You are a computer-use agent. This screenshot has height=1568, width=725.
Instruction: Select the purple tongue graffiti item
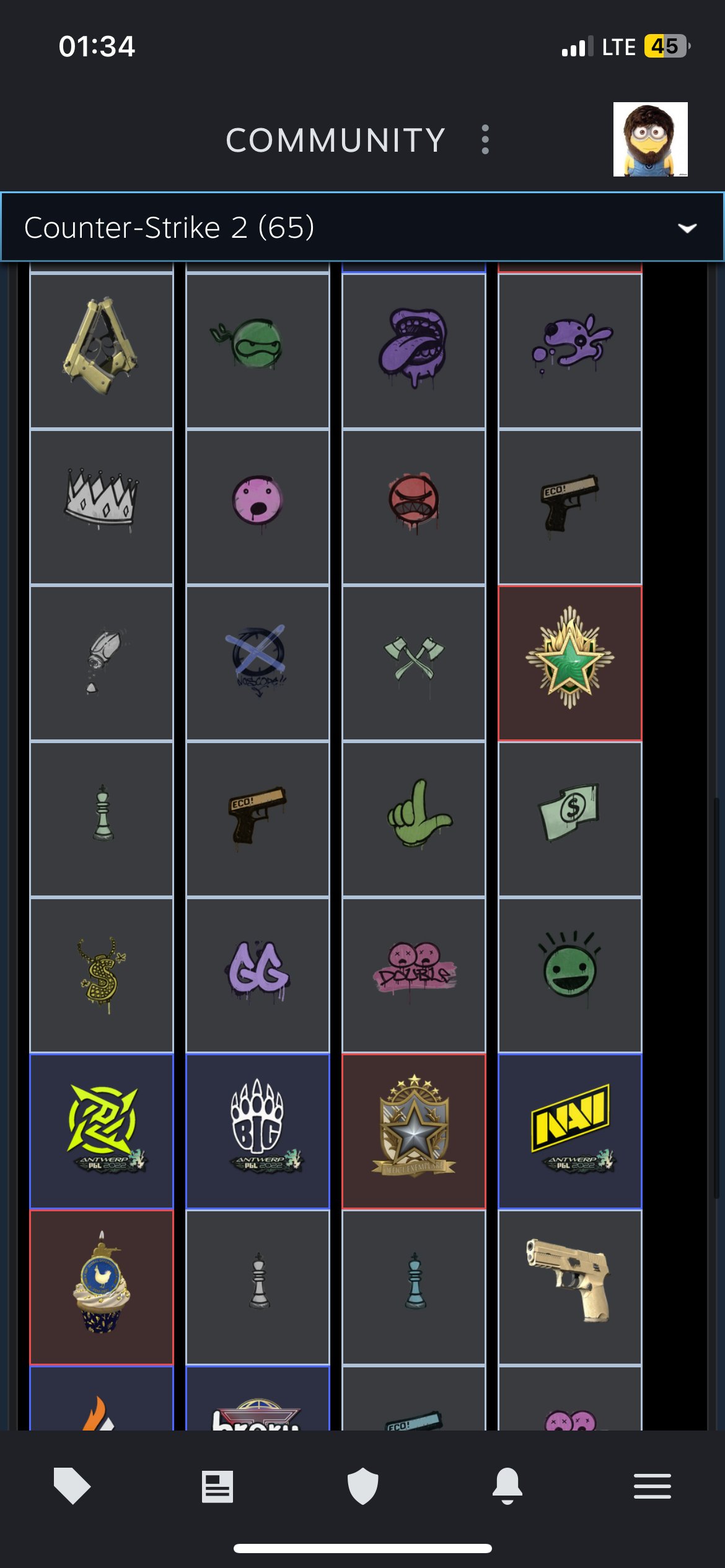pos(414,351)
